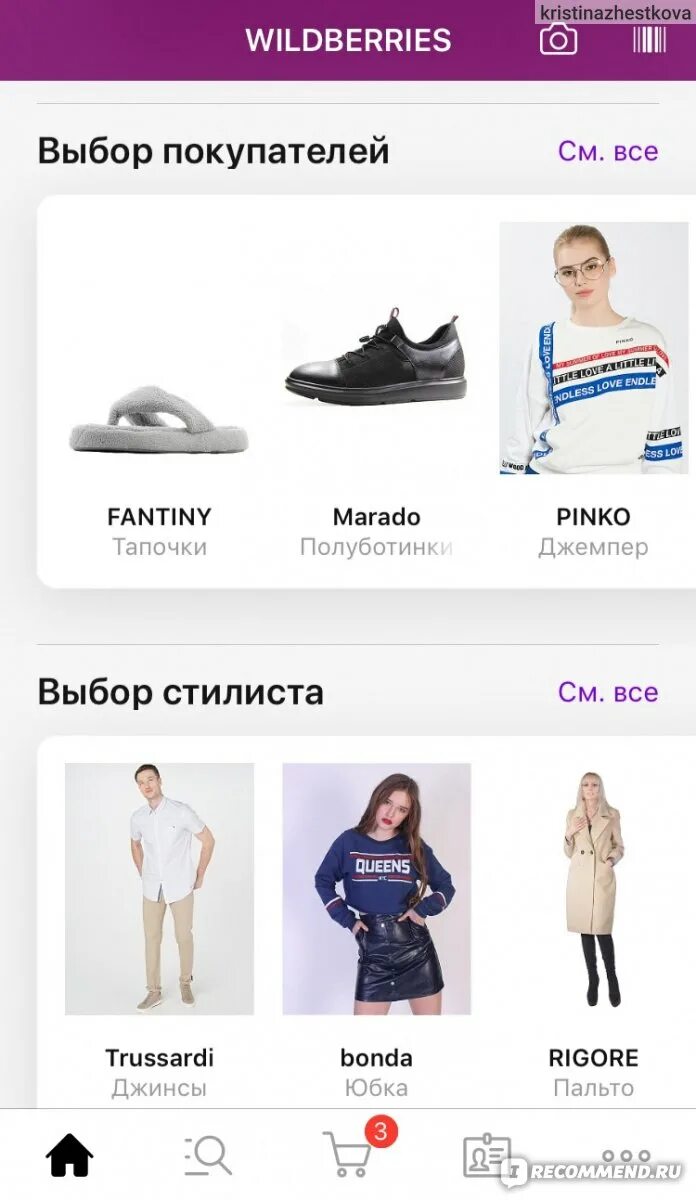See all in Выбор стилиста
The height and width of the screenshot is (1200, 696).
607,692
